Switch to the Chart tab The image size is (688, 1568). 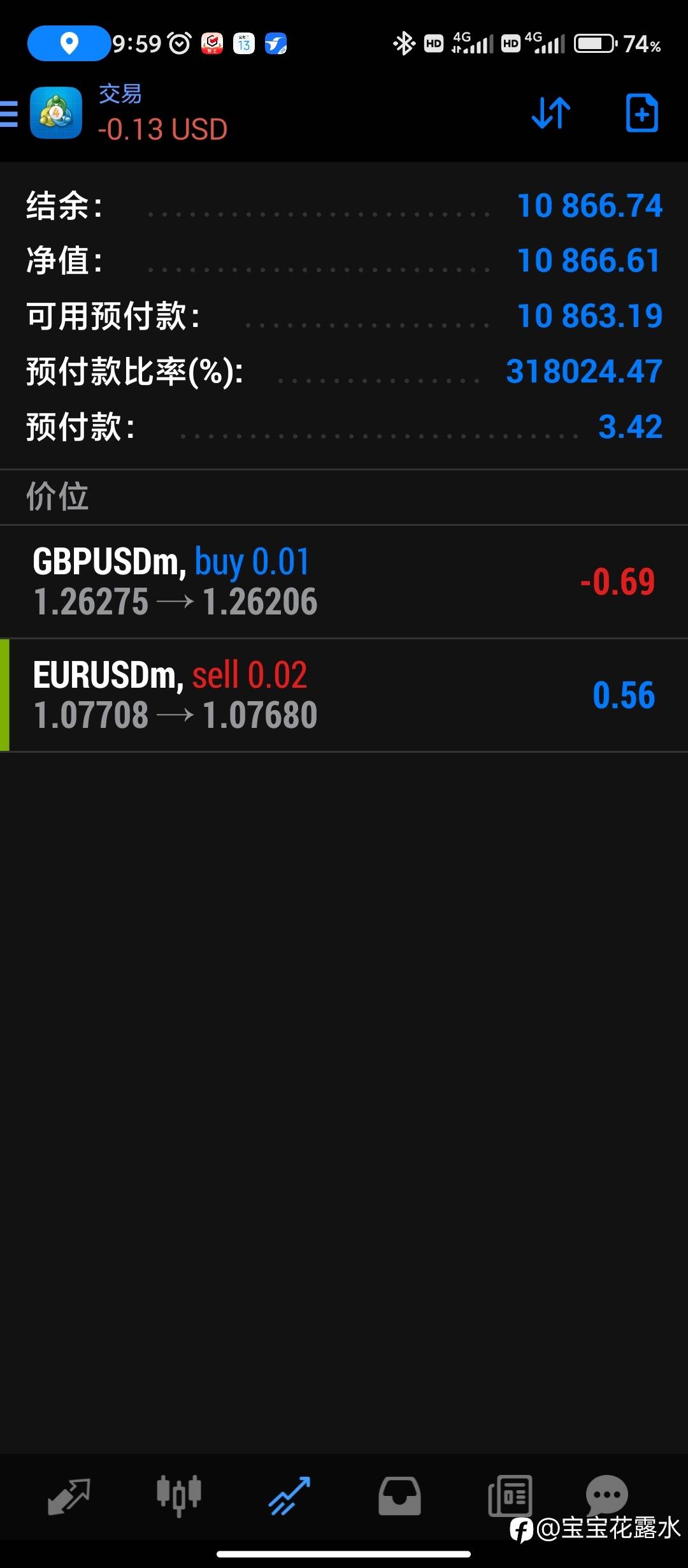click(x=179, y=1495)
